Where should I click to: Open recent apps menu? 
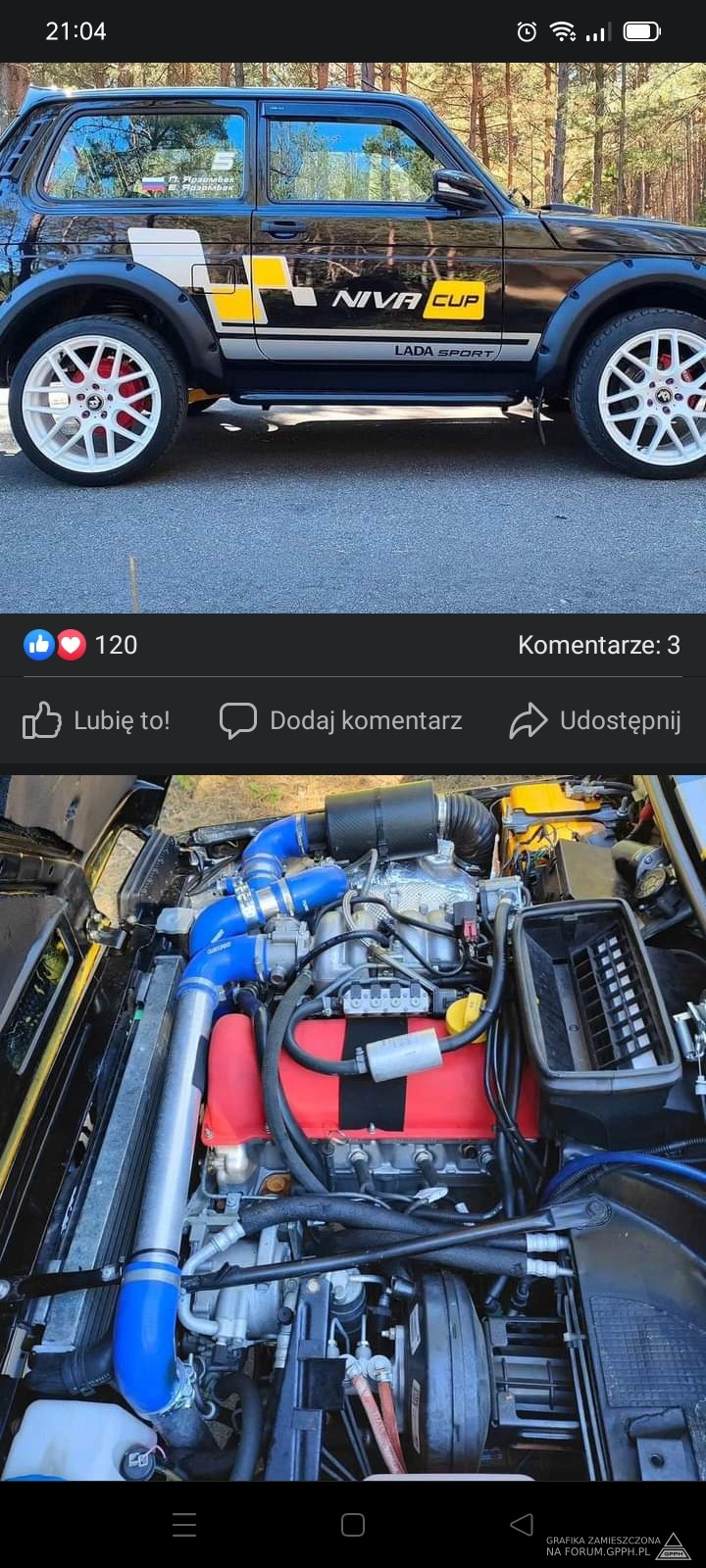184,1524
